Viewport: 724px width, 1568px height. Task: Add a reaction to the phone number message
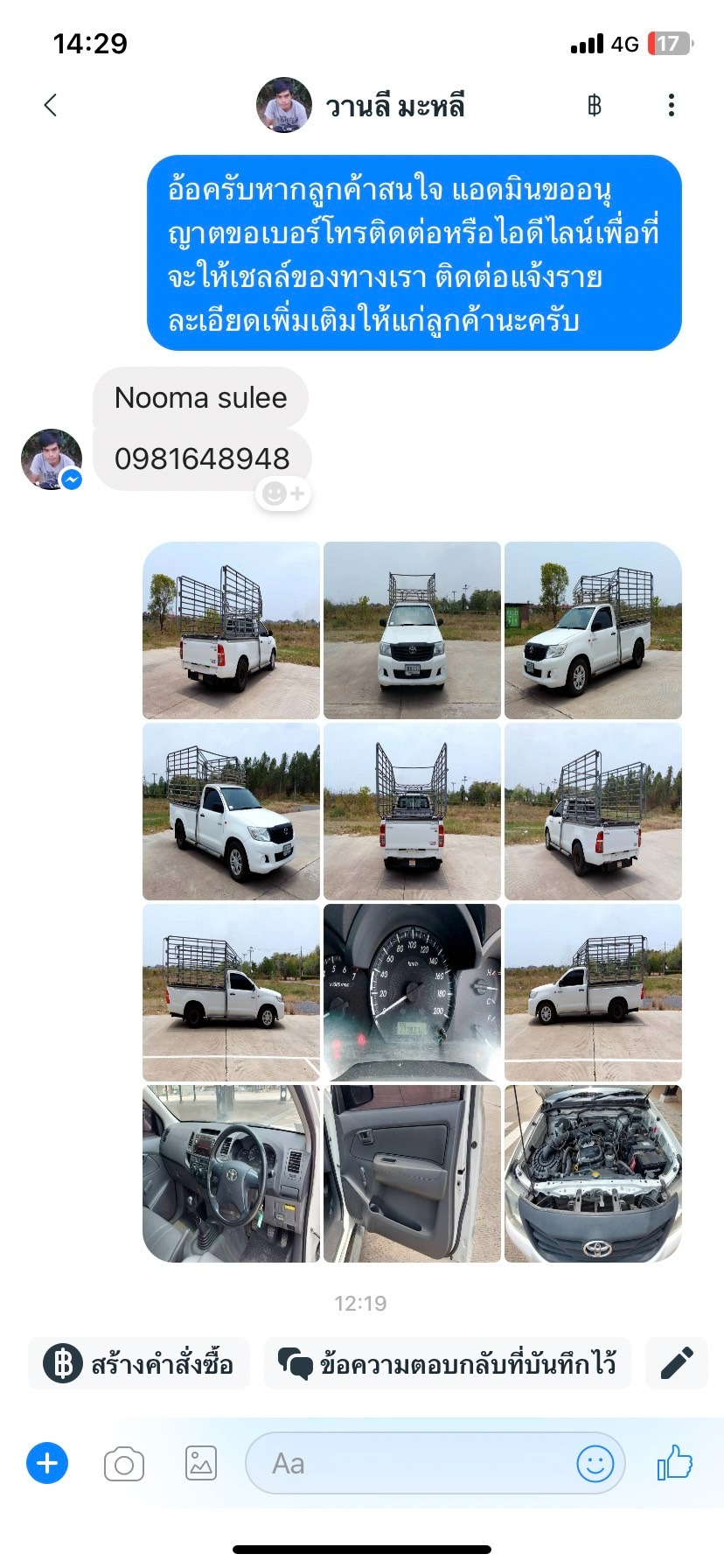284,493
